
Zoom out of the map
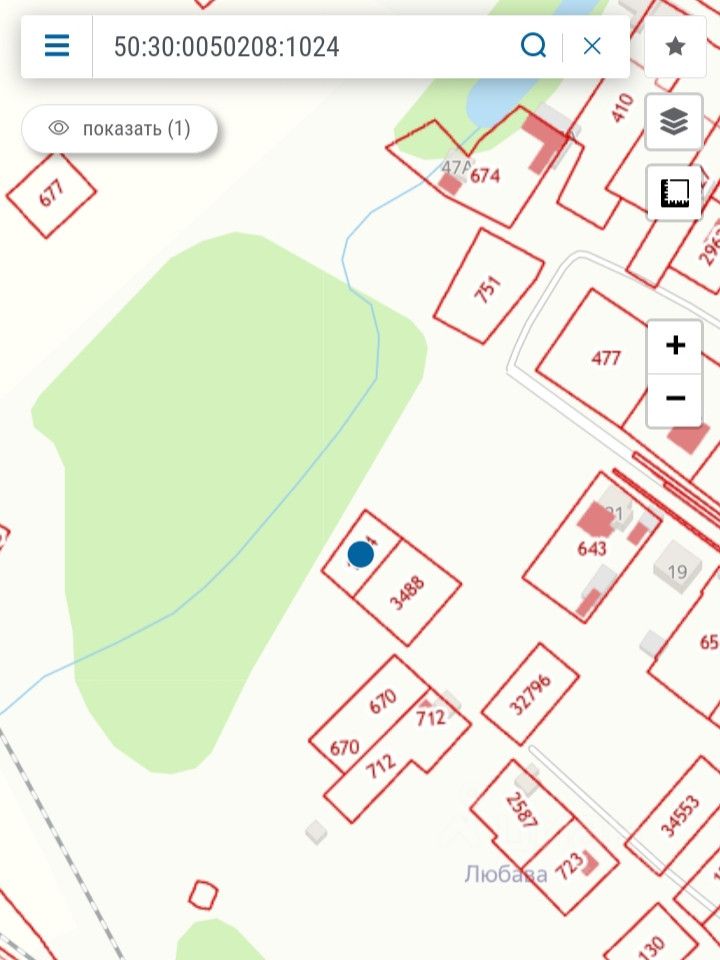(675, 399)
